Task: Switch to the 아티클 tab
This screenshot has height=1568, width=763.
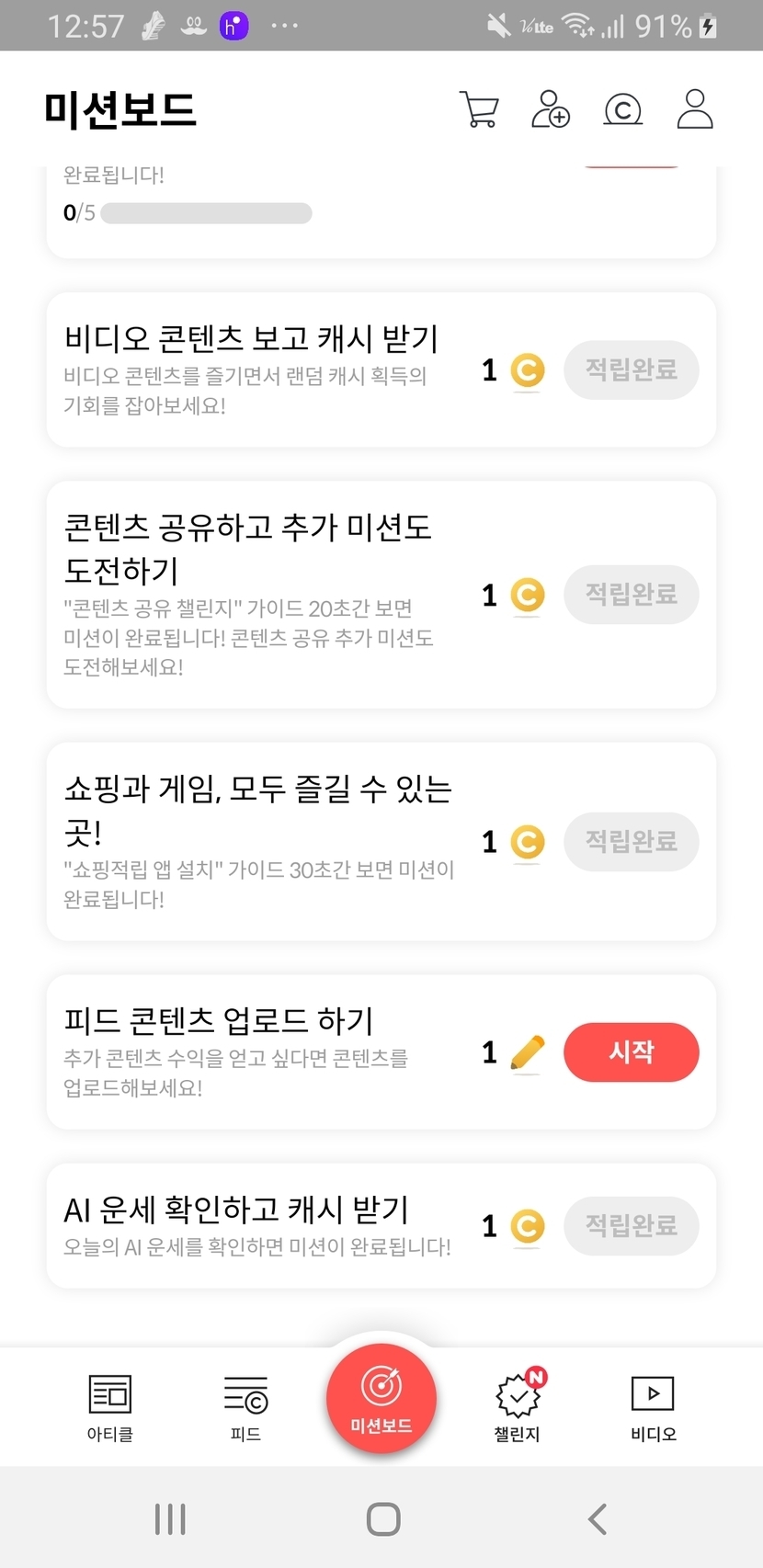Action: click(110, 1407)
